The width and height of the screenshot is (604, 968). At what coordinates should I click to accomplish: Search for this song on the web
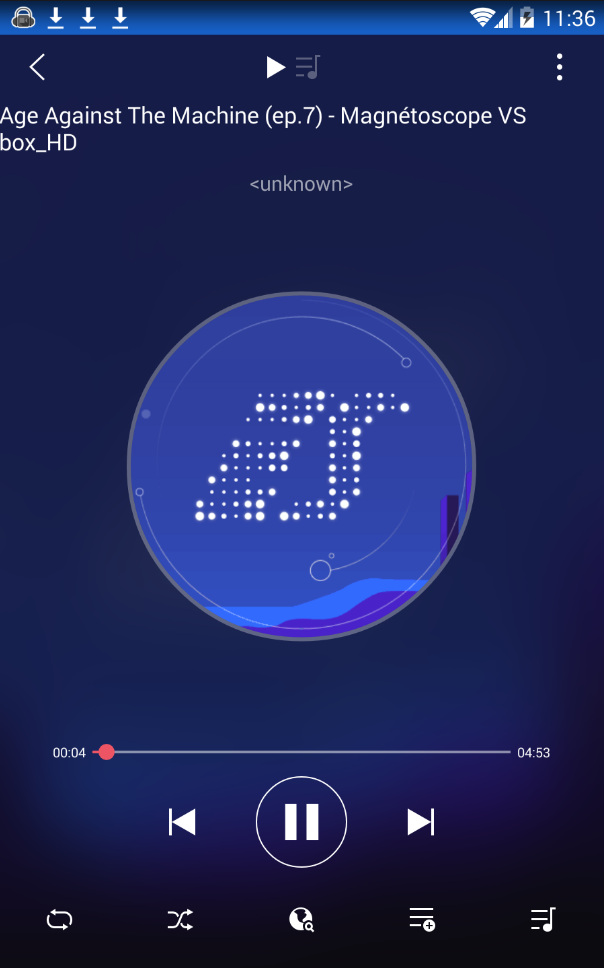(x=301, y=919)
